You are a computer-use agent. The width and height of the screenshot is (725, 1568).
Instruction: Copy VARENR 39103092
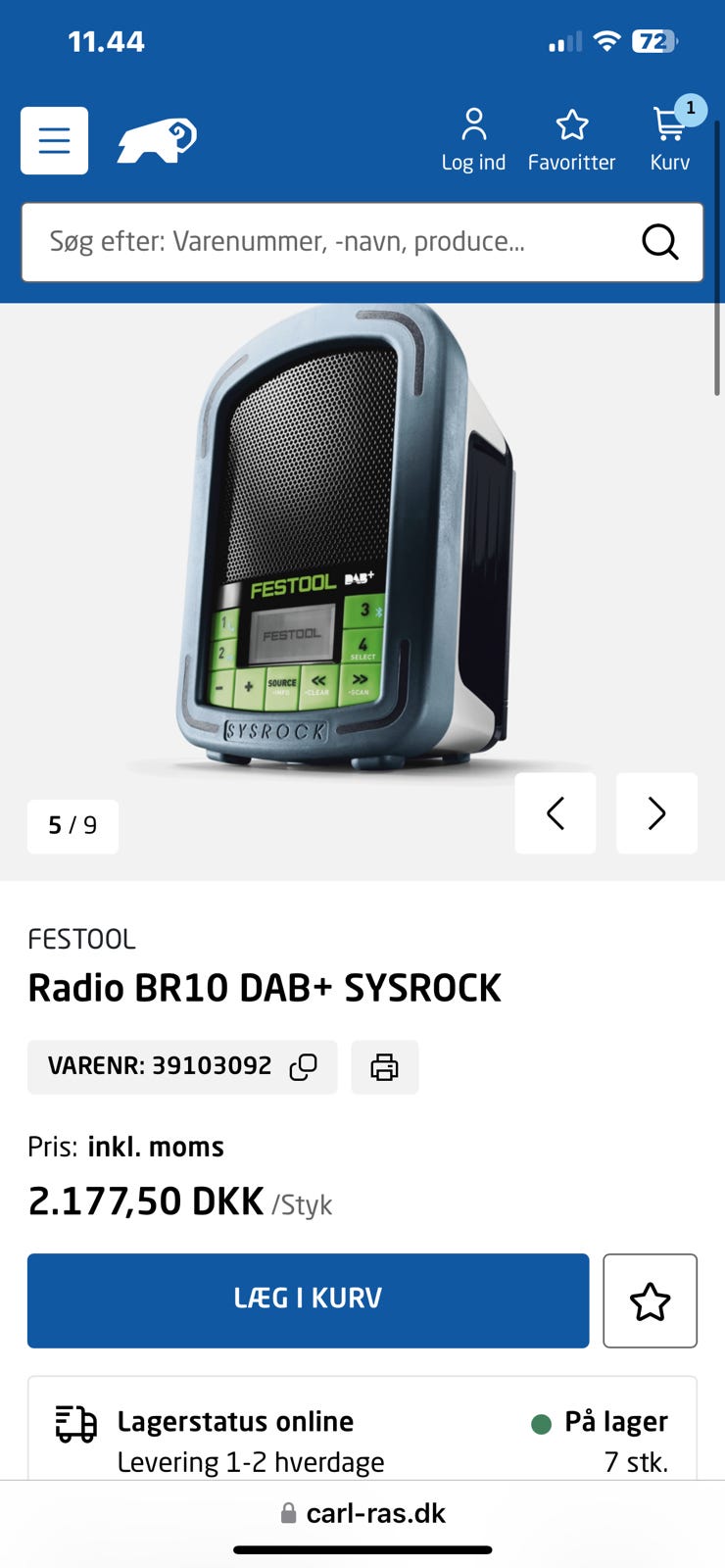point(303,1066)
